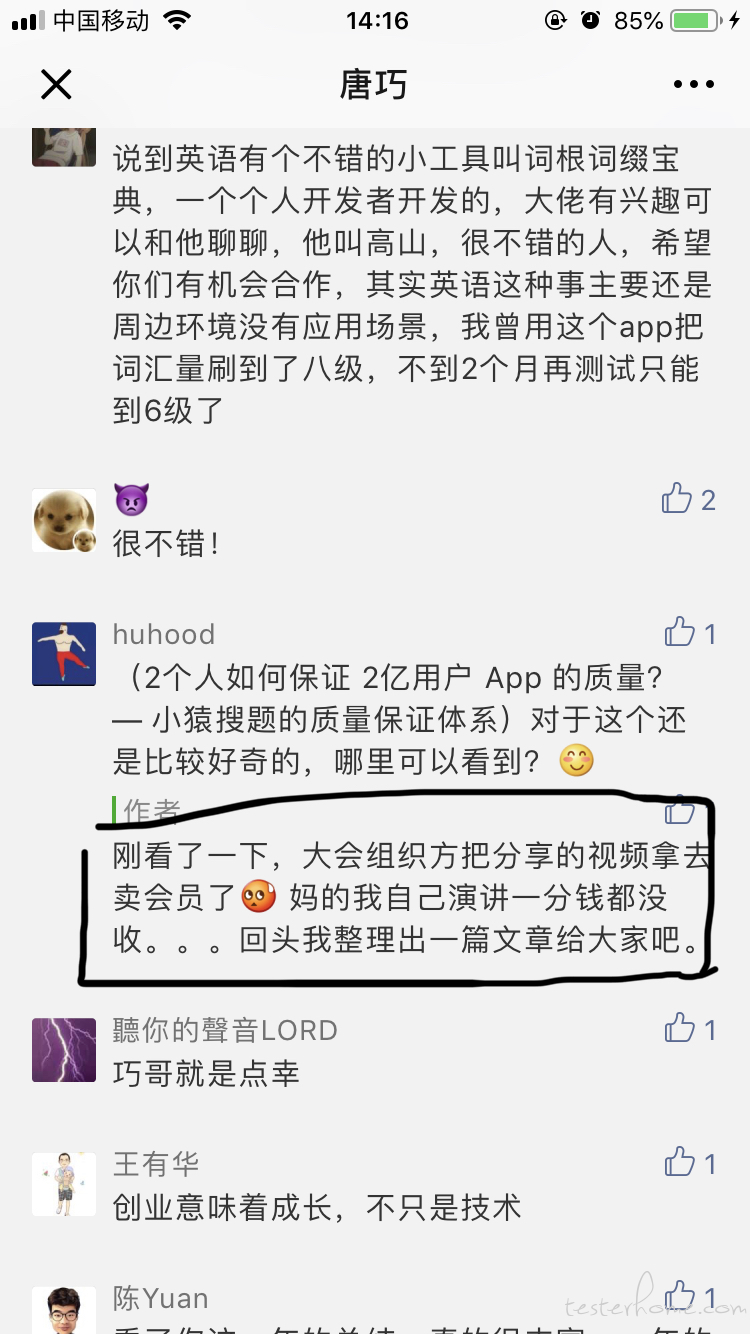Like the 很不错! comment
The width and height of the screenshot is (750, 1334).
(x=678, y=498)
